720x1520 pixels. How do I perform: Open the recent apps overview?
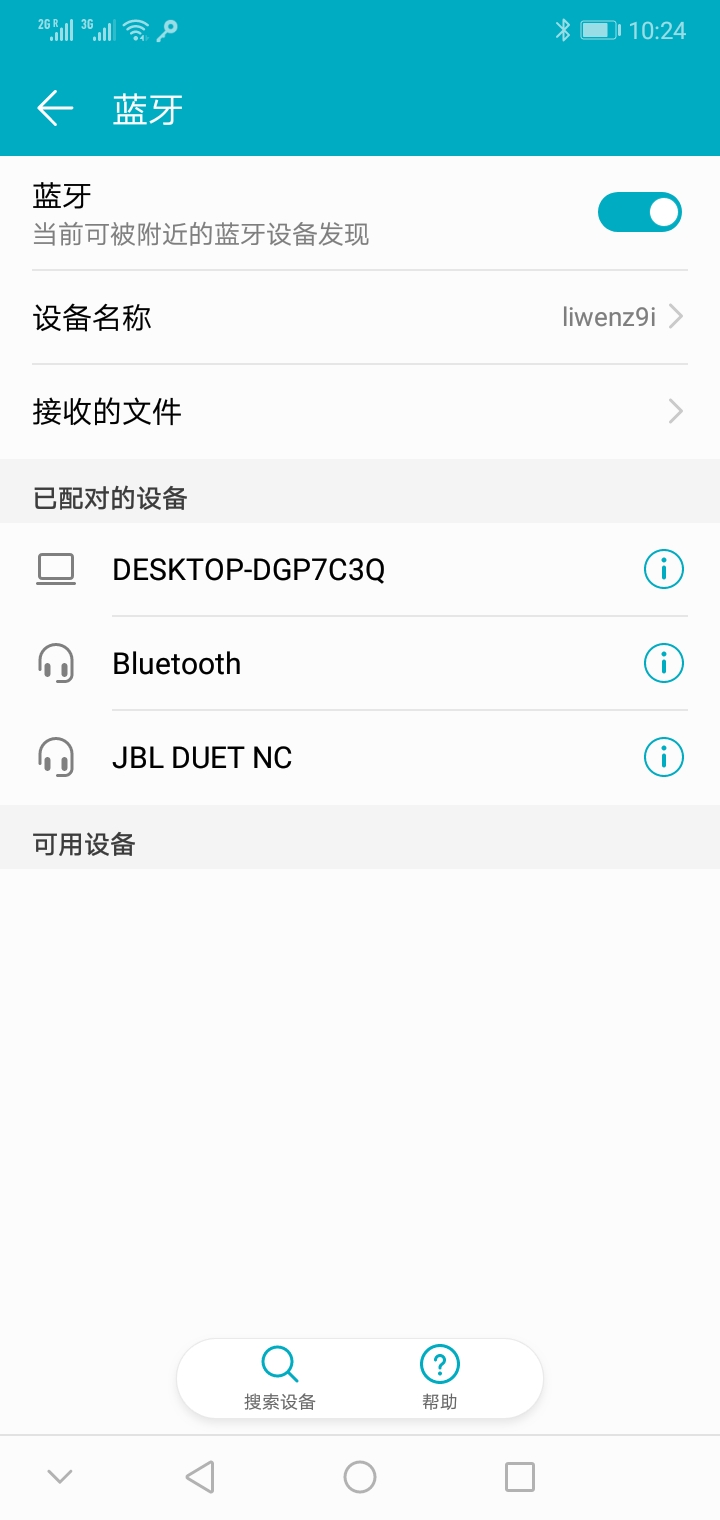pyautogui.click(x=520, y=1477)
